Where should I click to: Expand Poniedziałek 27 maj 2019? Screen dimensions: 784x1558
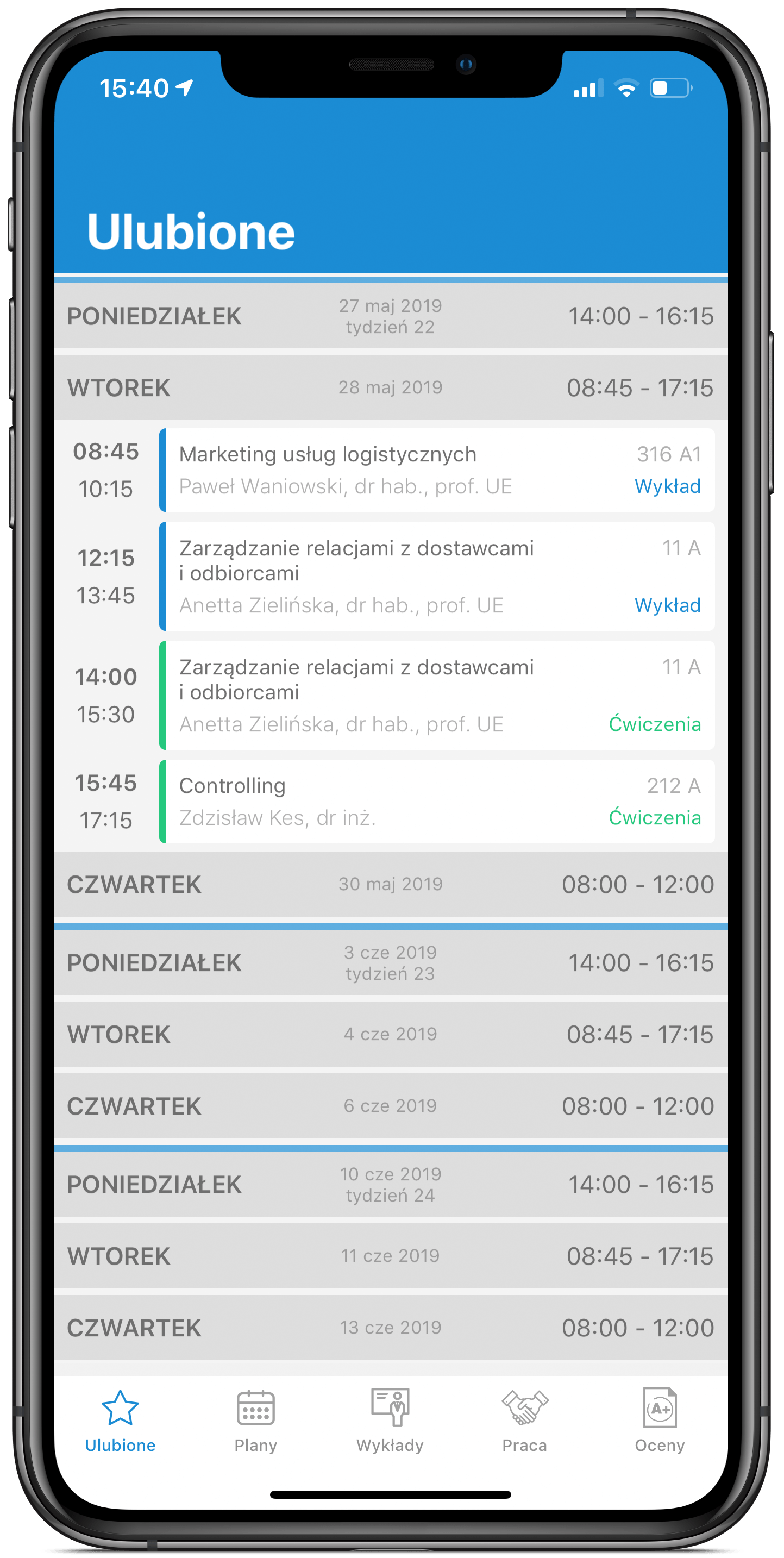[391, 316]
